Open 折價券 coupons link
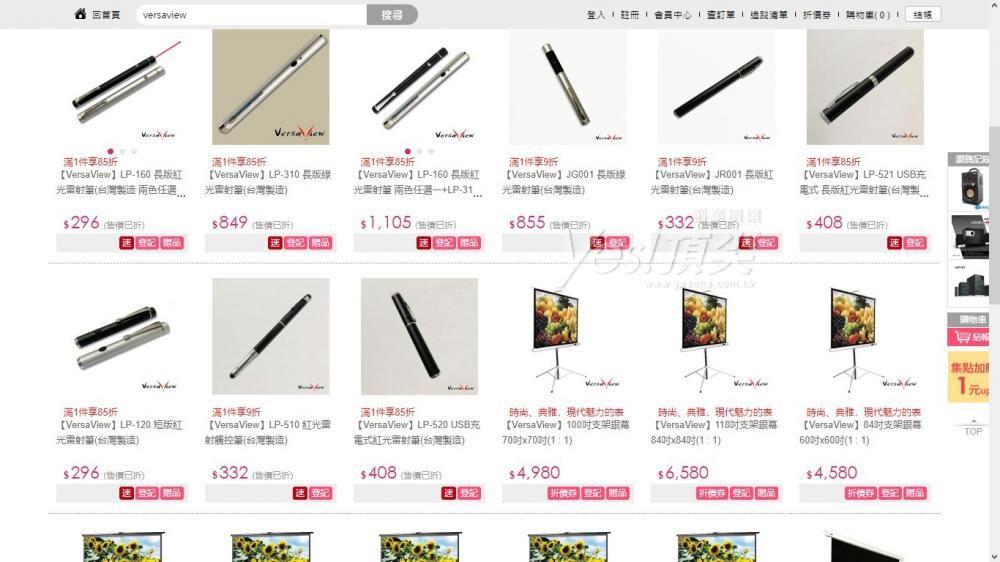Image resolution: width=1000 pixels, height=562 pixels. pos(817,15)
